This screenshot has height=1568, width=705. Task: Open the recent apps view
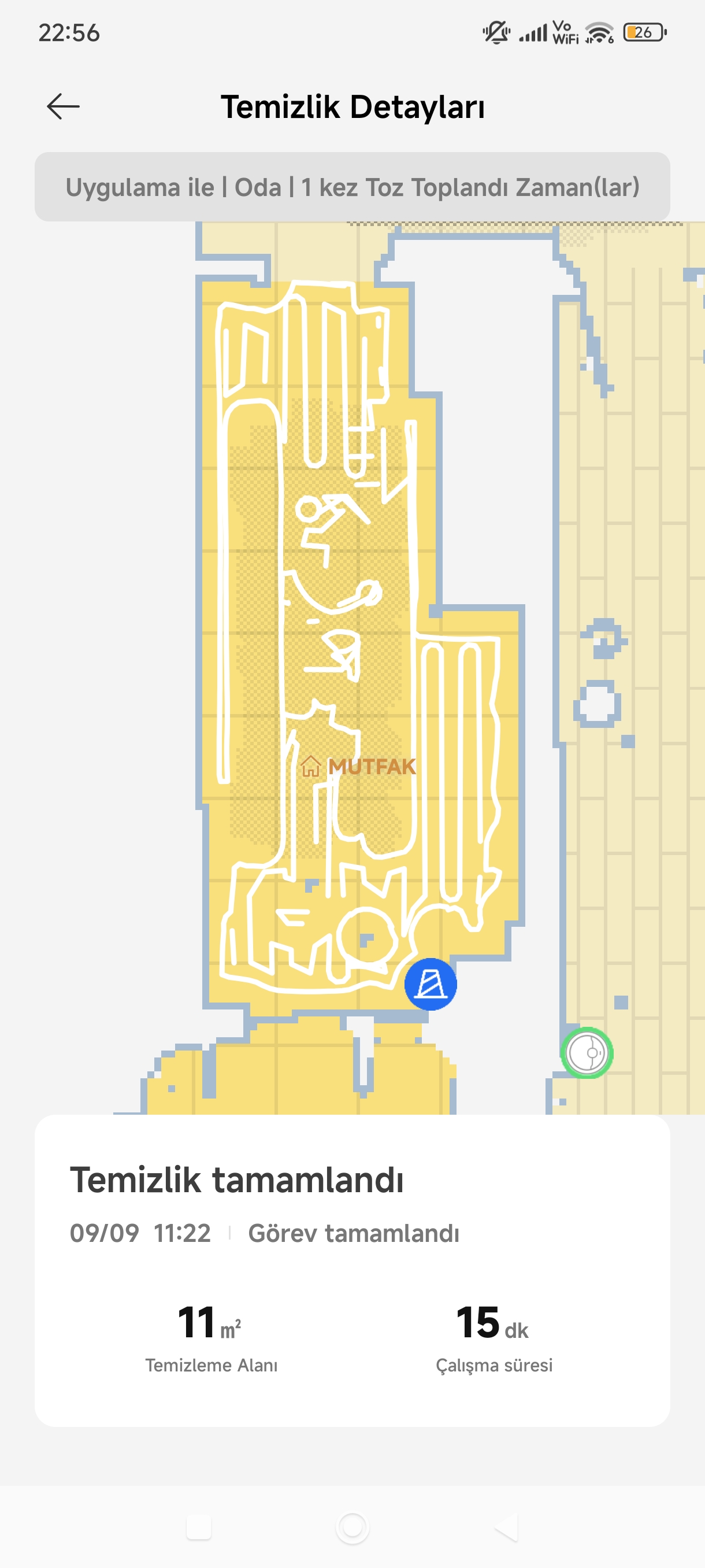coord(199,1526)
